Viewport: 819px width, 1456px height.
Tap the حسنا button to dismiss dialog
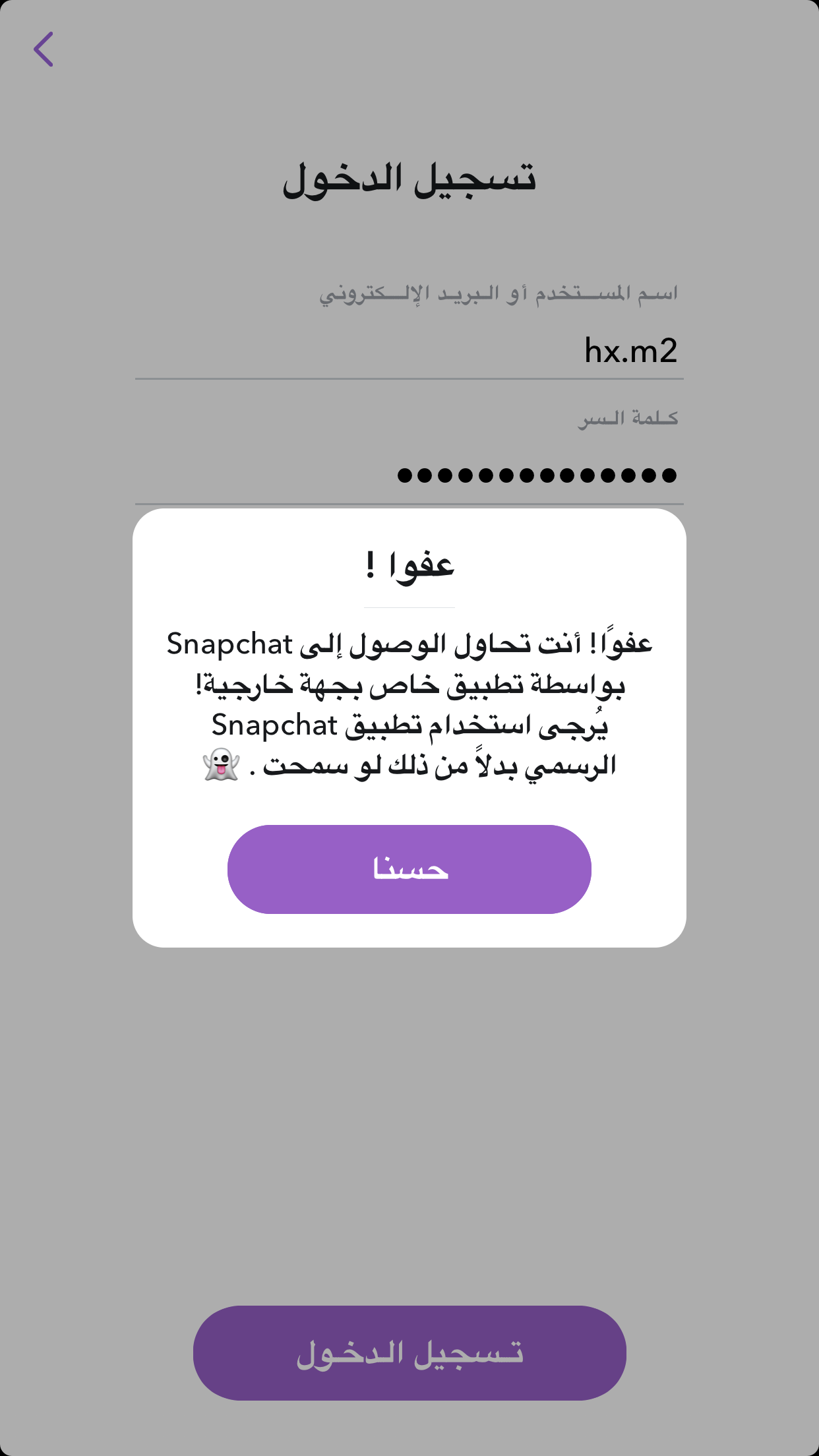[x=409, y=869]
